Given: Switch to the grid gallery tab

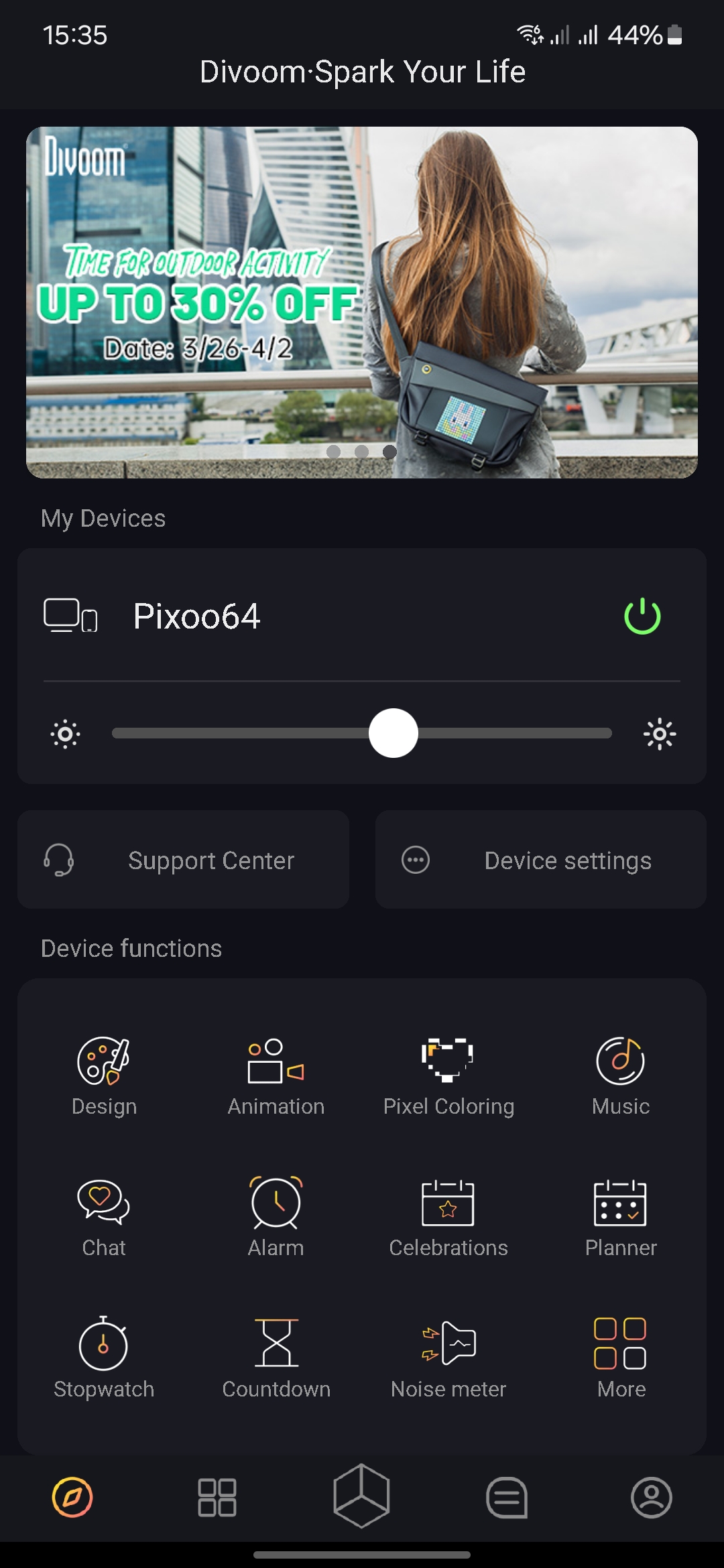Looking at the screenshot, I should click(x=217, y=1497).
